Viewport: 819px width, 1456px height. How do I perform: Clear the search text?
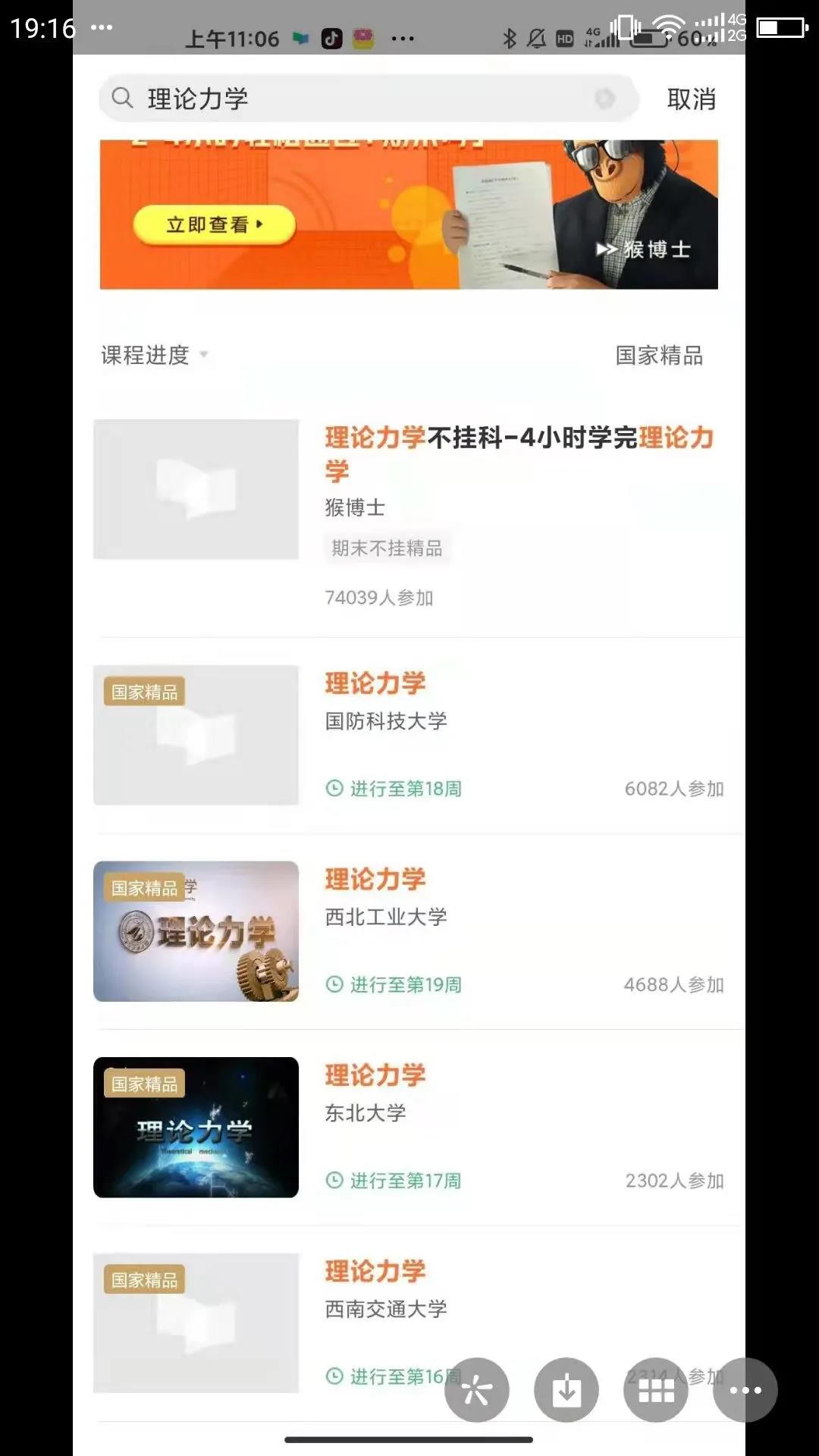pyautogui.click(x=604, y=99)
